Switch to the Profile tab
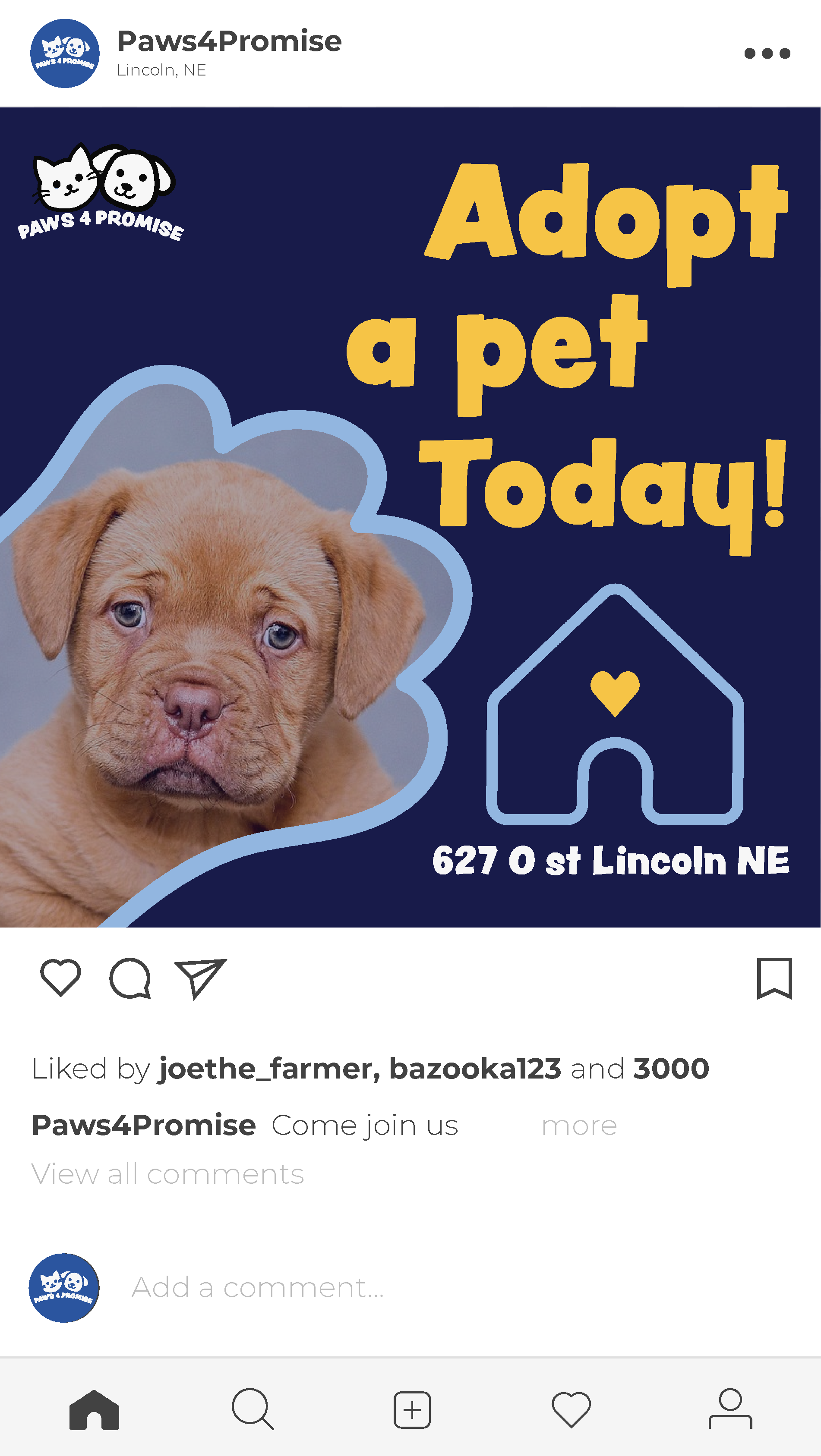This screenshot has height=1456, width=821. pyautogui.click(x=730, y=1410)
